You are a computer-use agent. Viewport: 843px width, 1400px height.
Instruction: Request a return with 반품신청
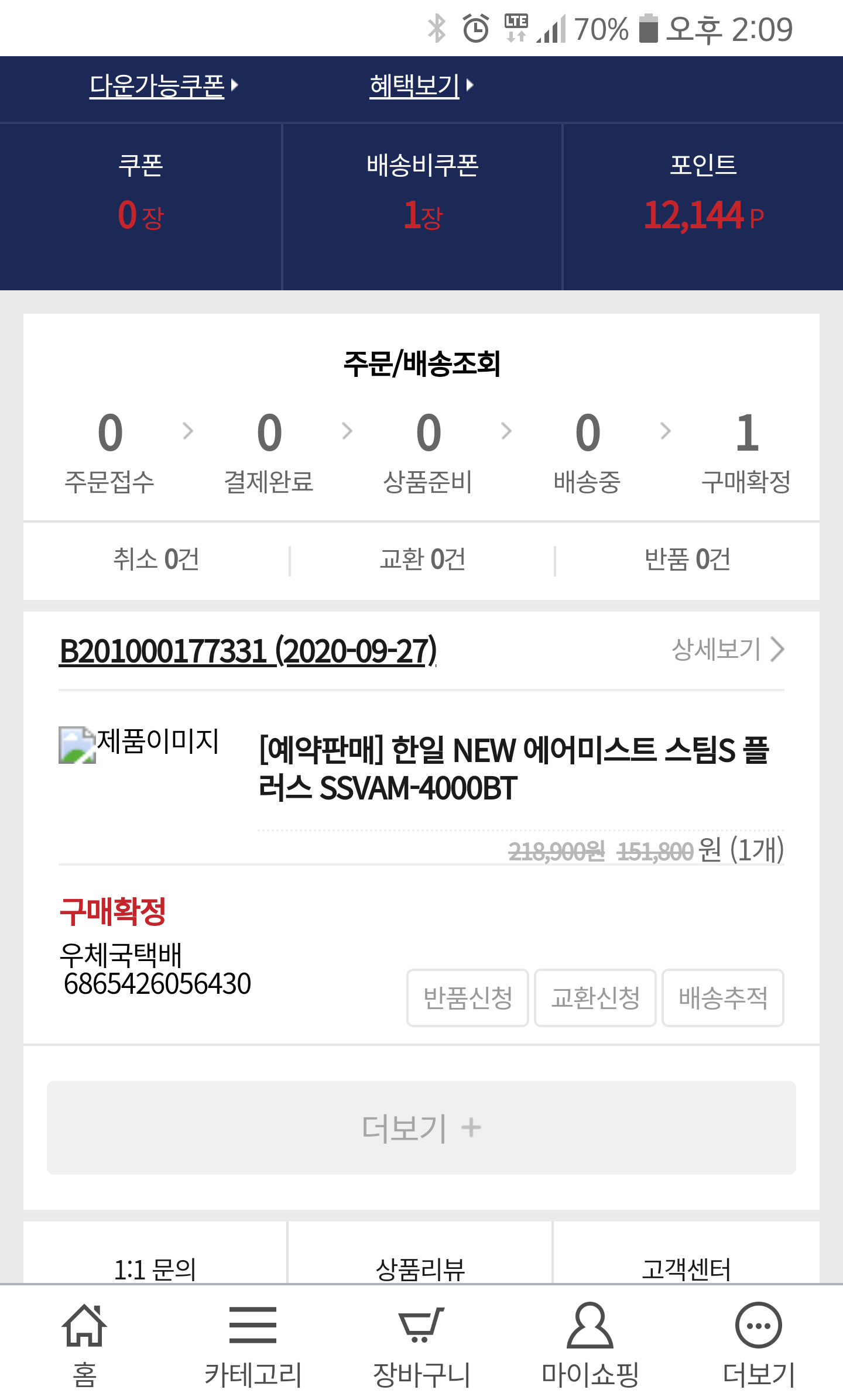click(467, 998)
